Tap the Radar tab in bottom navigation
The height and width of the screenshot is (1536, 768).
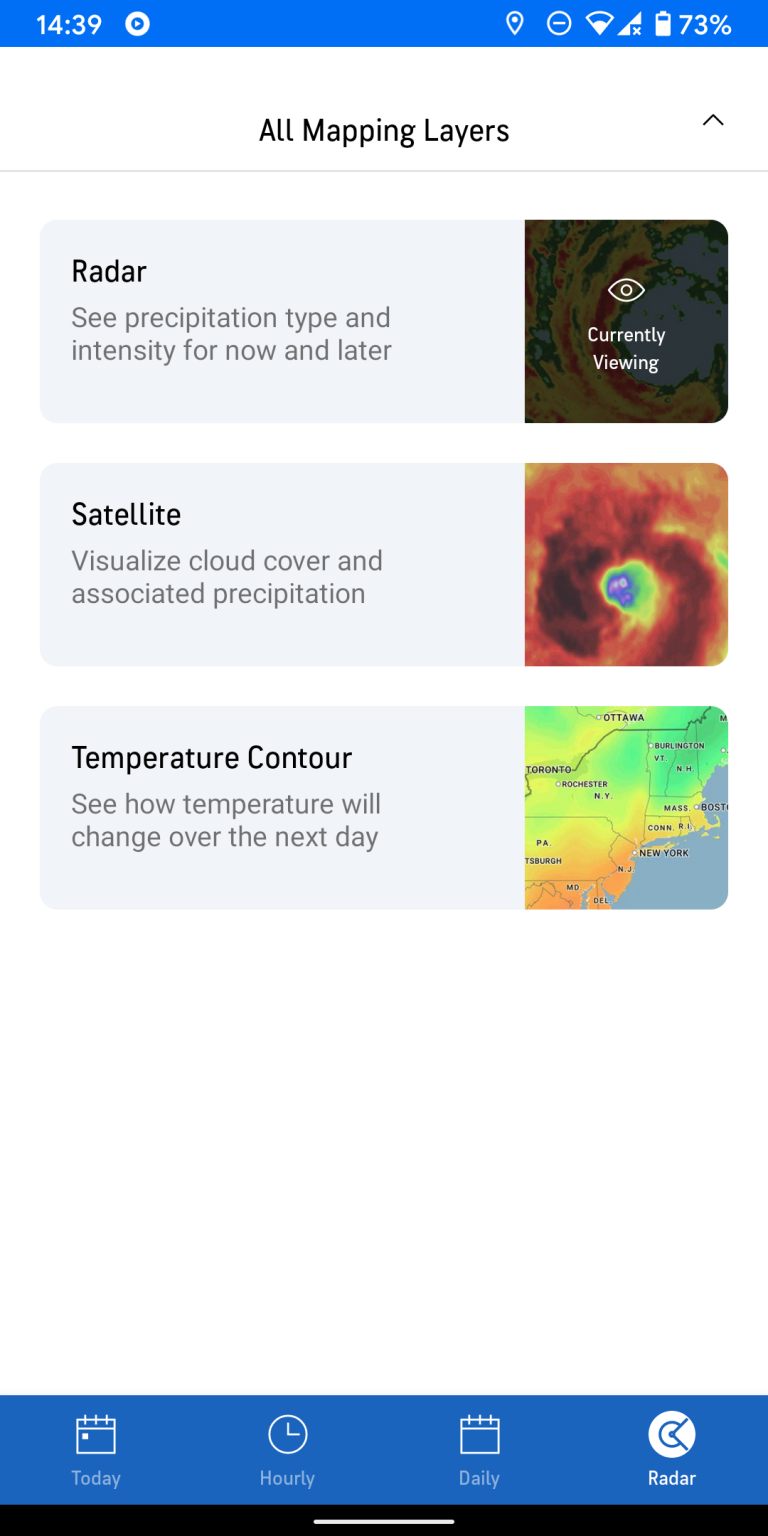[671, 1450]
